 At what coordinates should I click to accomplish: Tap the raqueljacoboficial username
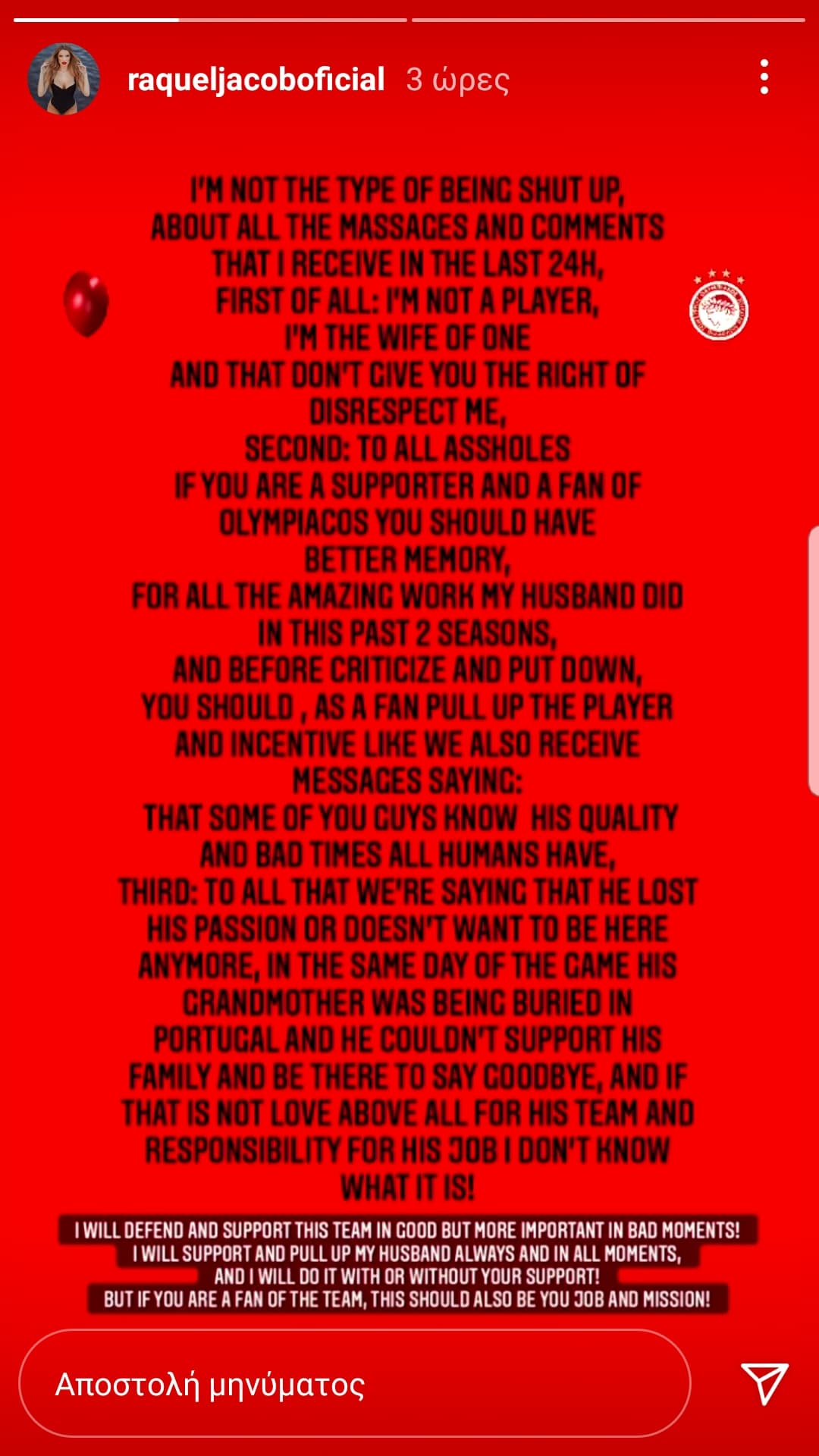(256, 80)
